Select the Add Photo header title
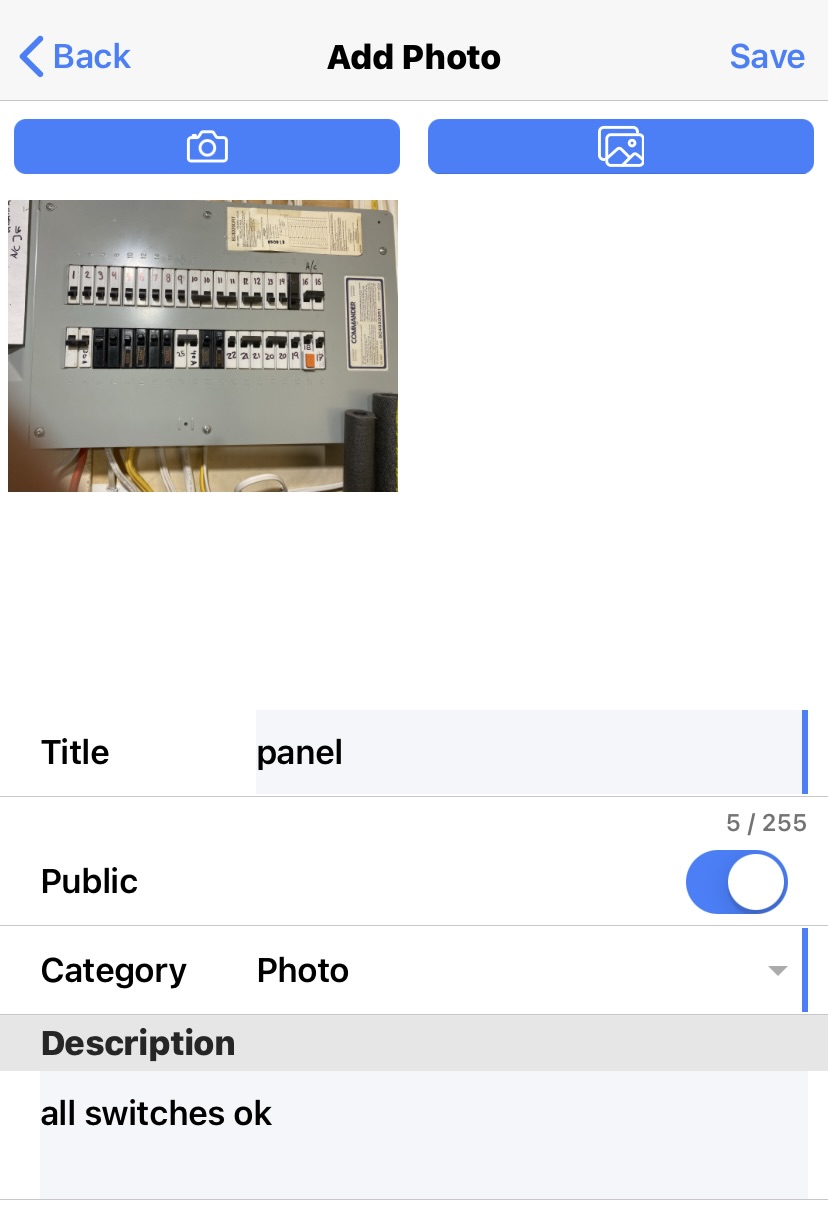Image resolution: width=828 pixels, height=1206 pixels. [x=413, y=57]
